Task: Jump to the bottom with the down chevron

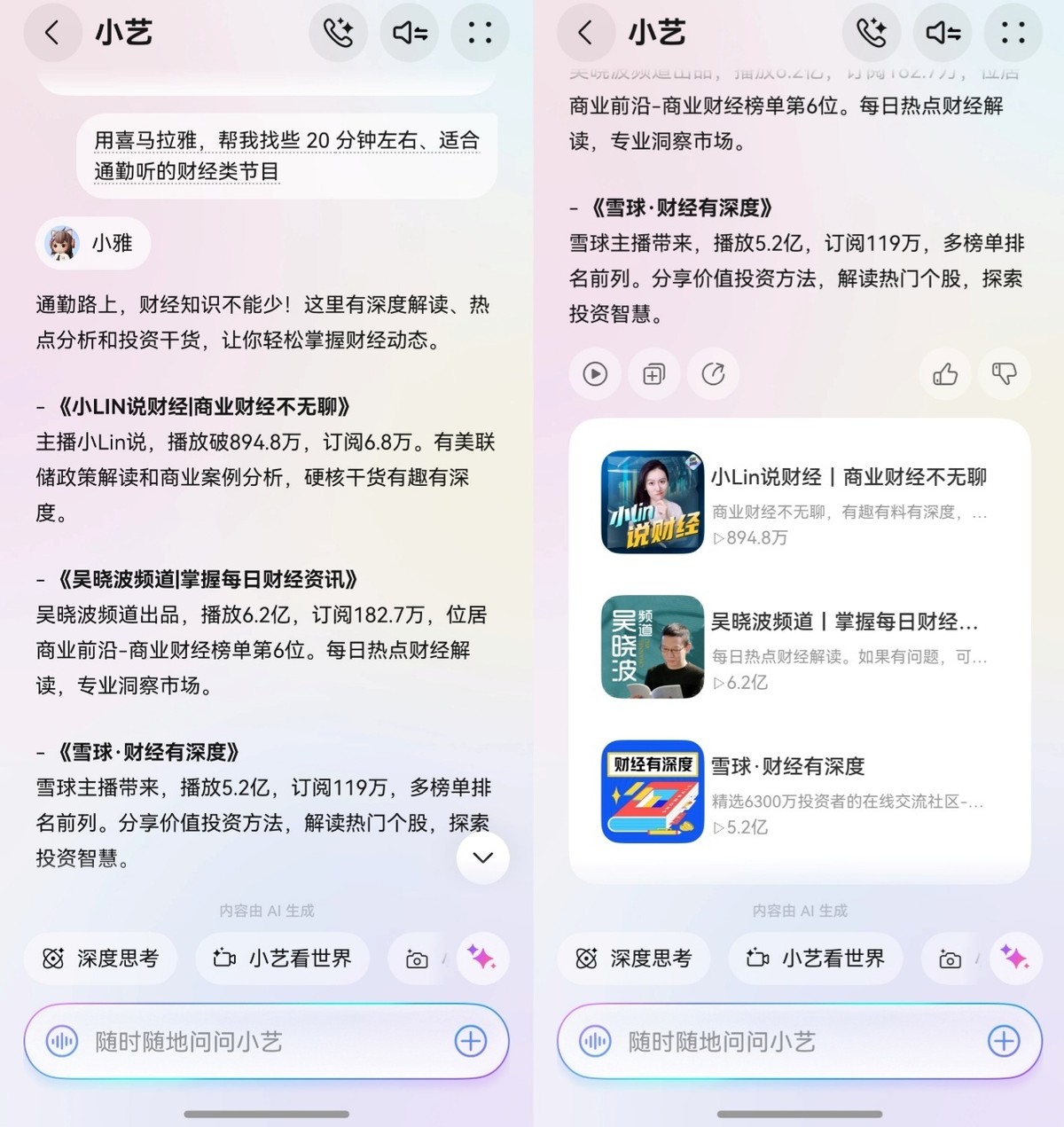Action: click(482, 857)
